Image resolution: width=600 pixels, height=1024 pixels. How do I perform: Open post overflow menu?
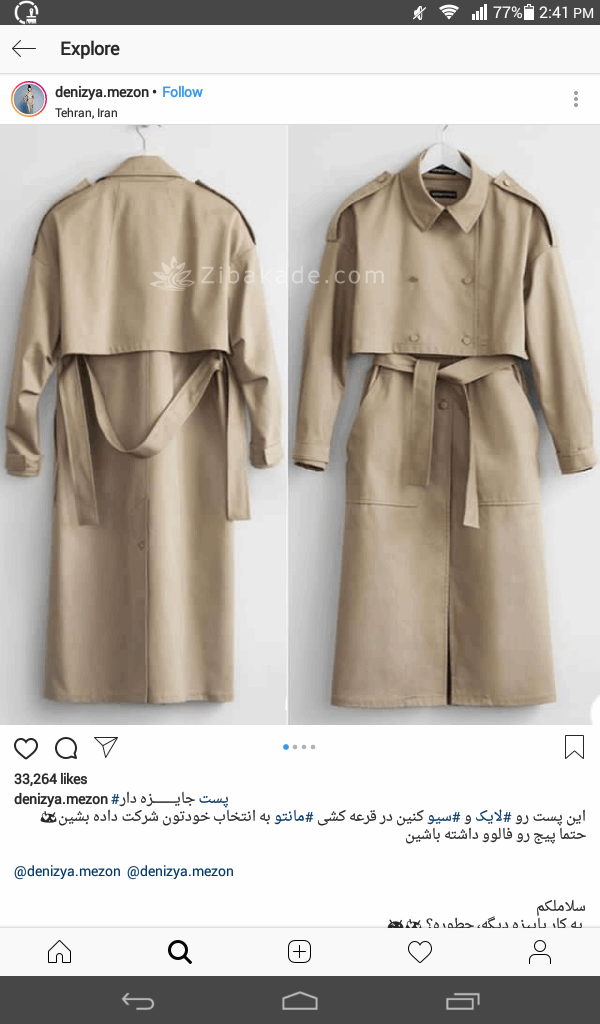pos(576,99)
